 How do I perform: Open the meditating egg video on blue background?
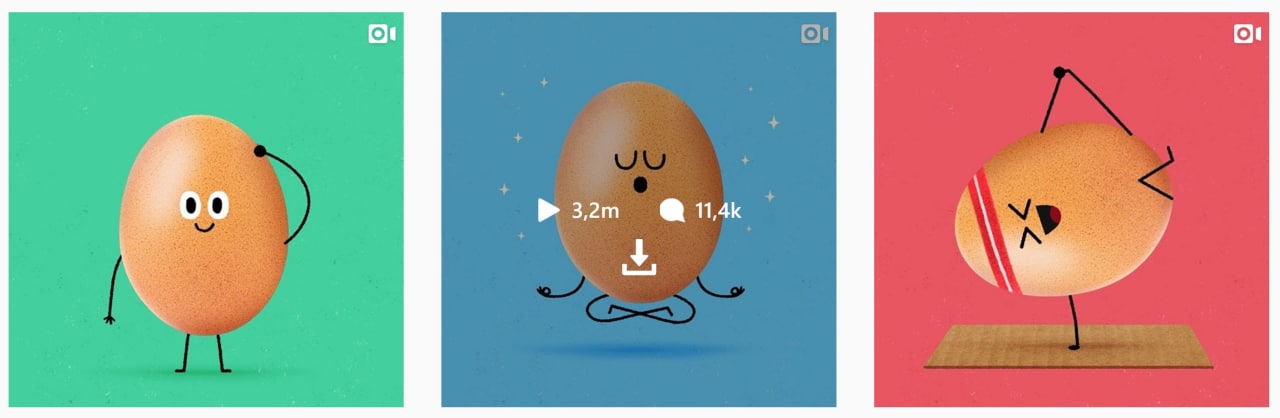[638, 120]
